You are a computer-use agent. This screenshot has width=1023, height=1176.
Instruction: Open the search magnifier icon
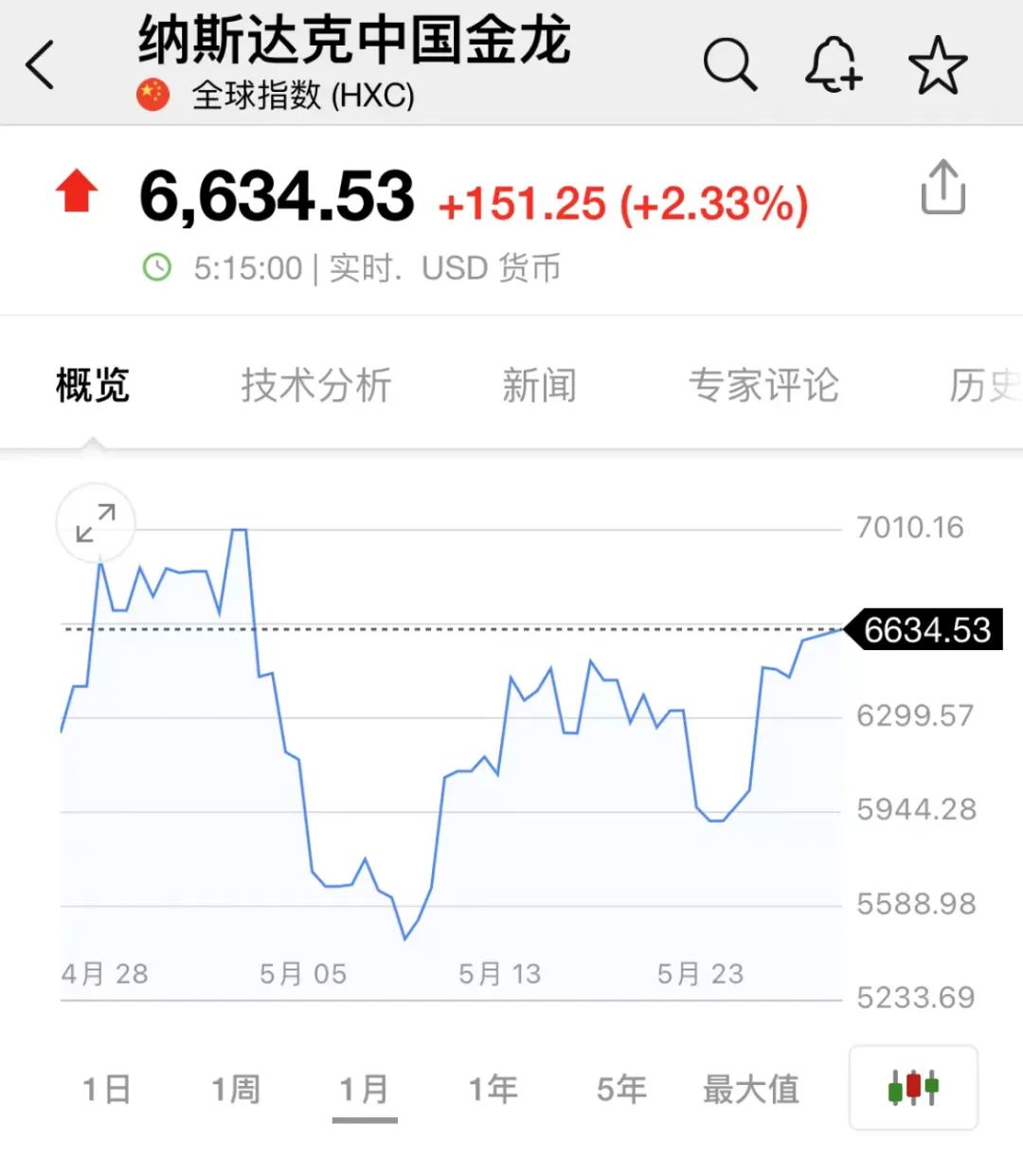[x=729, y=64]
